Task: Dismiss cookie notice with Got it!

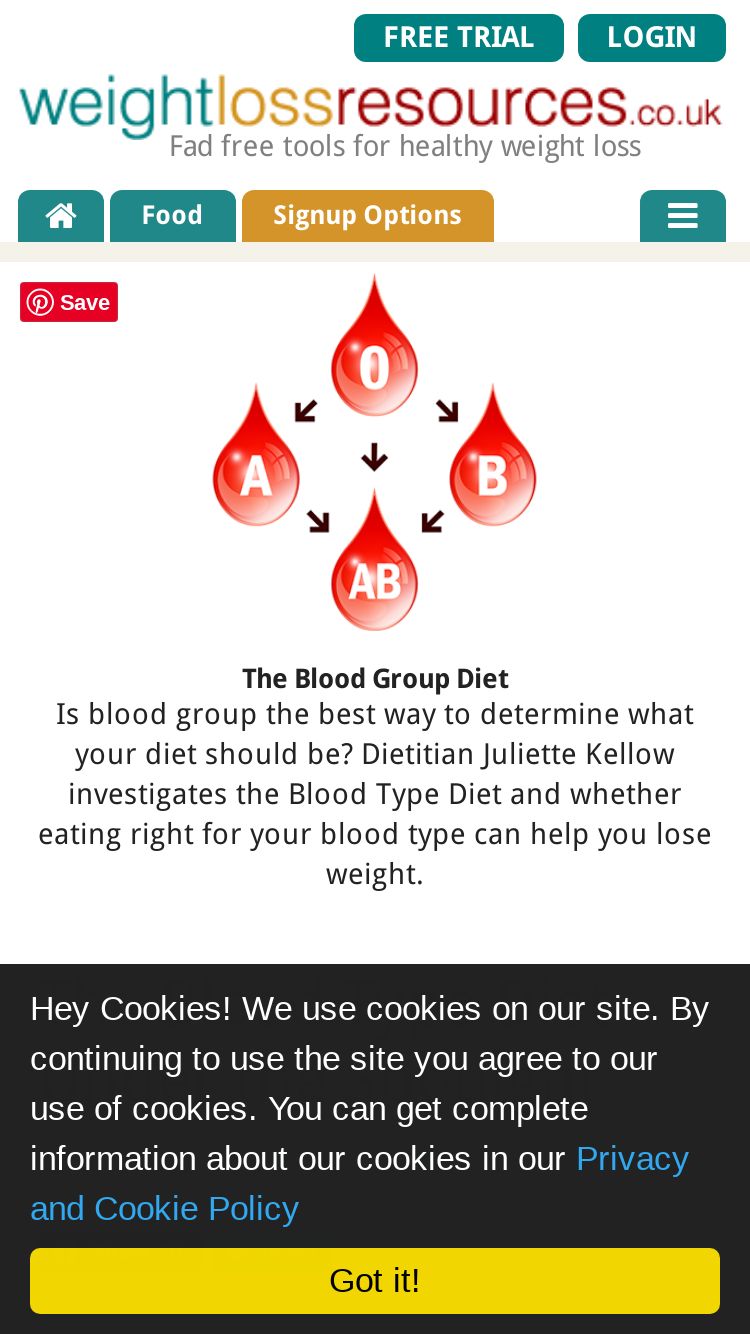Action: [x=375, y=1280]
